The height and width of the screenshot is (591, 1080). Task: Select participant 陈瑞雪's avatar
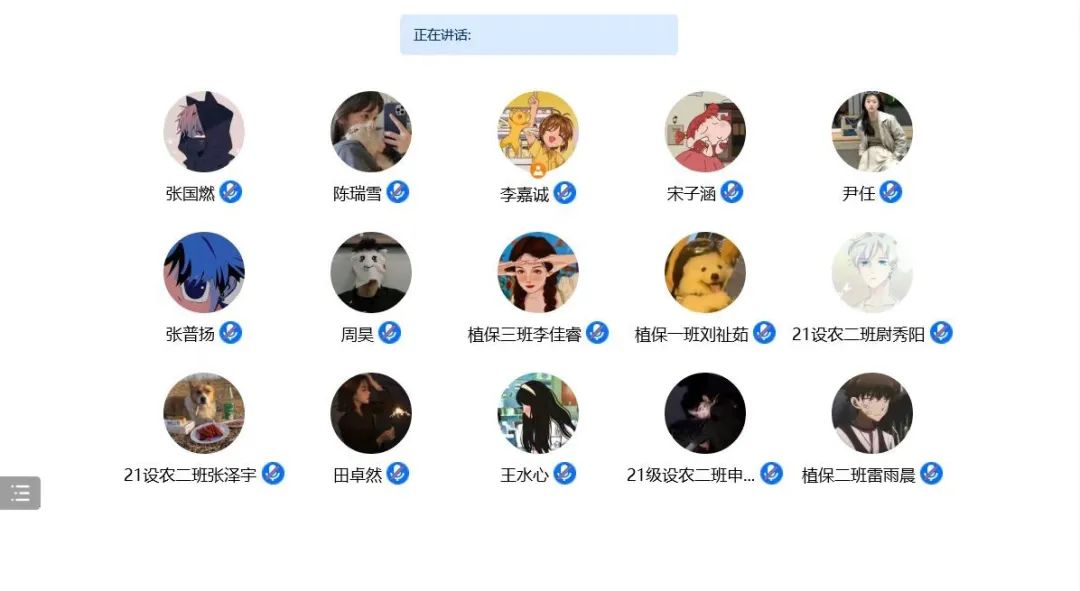371,132
